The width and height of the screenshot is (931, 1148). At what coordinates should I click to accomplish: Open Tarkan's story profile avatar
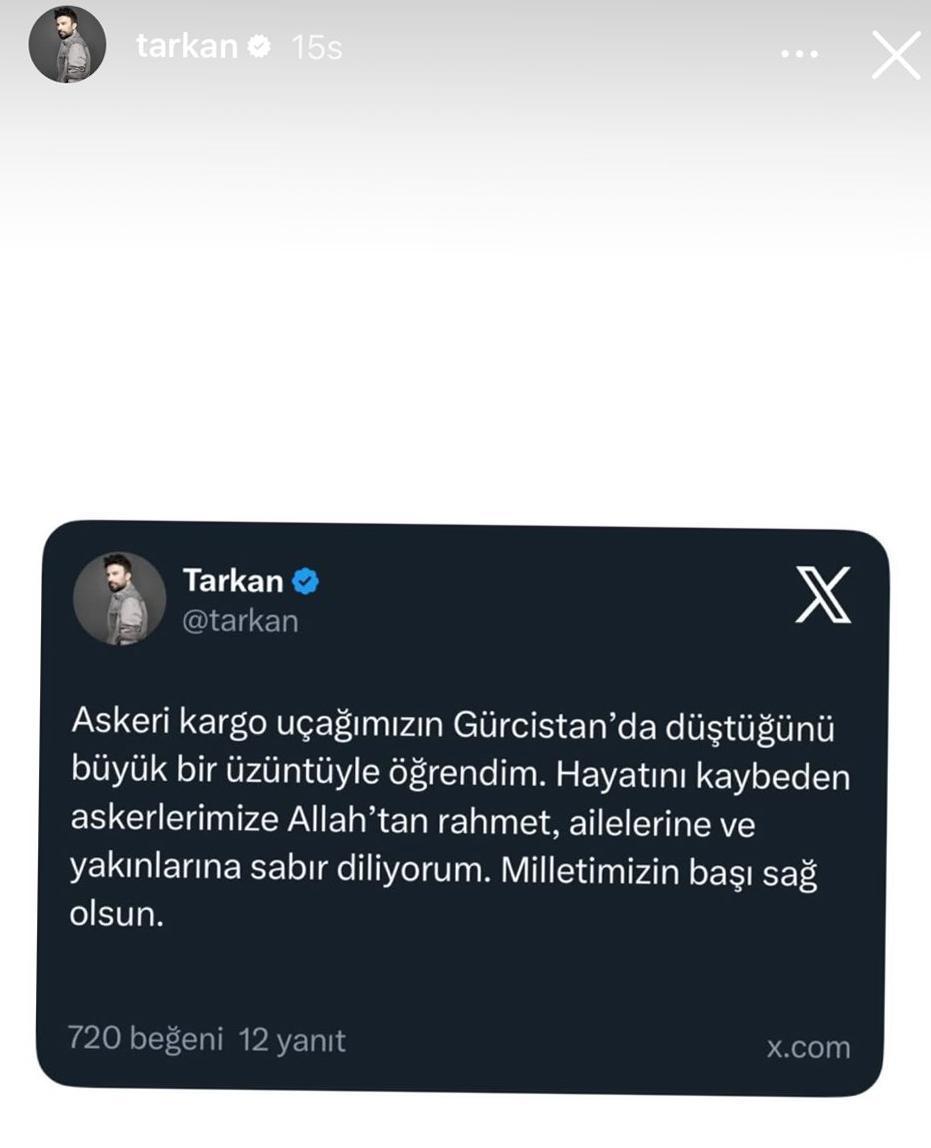point(67,44)
